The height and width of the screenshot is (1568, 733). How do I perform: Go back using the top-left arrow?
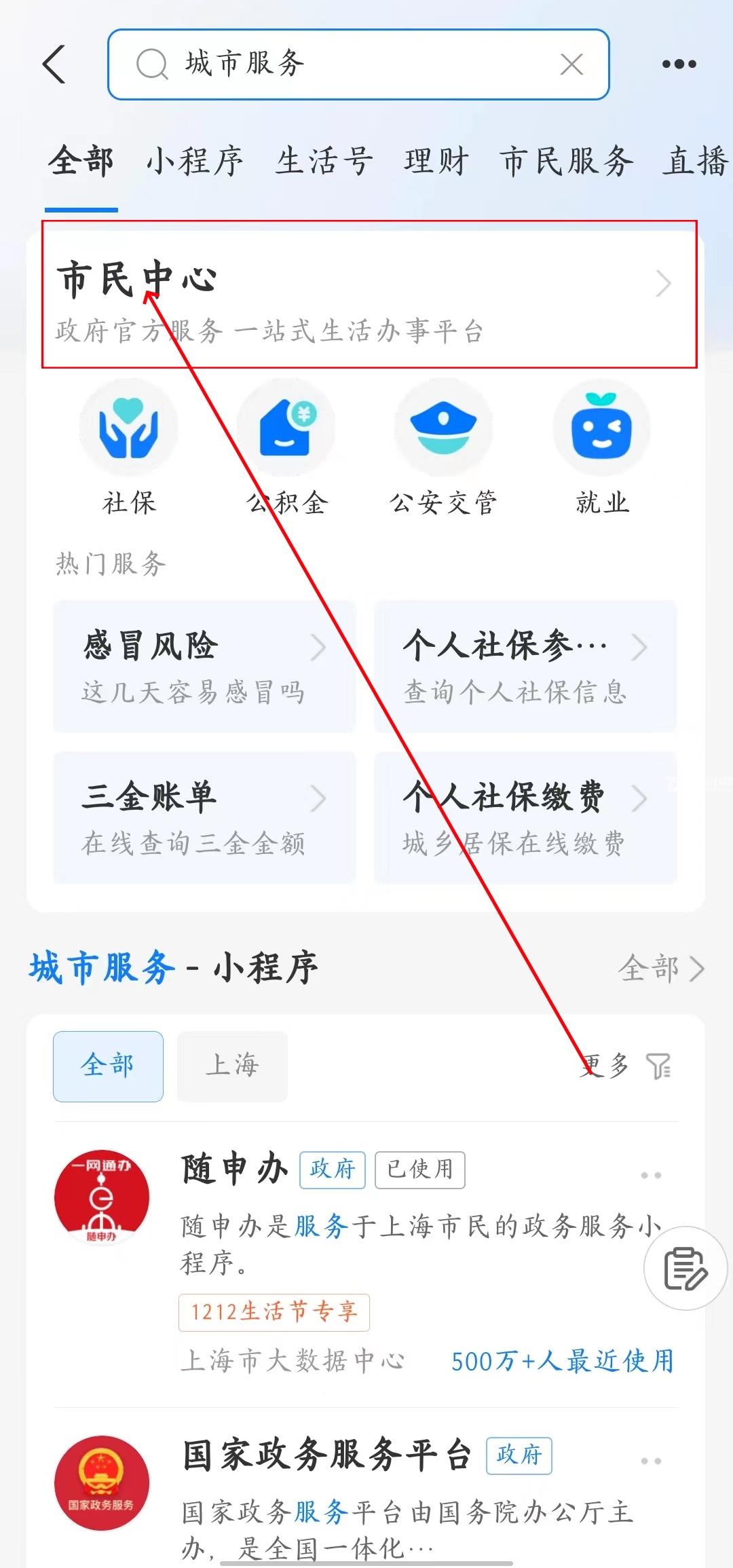54,64
